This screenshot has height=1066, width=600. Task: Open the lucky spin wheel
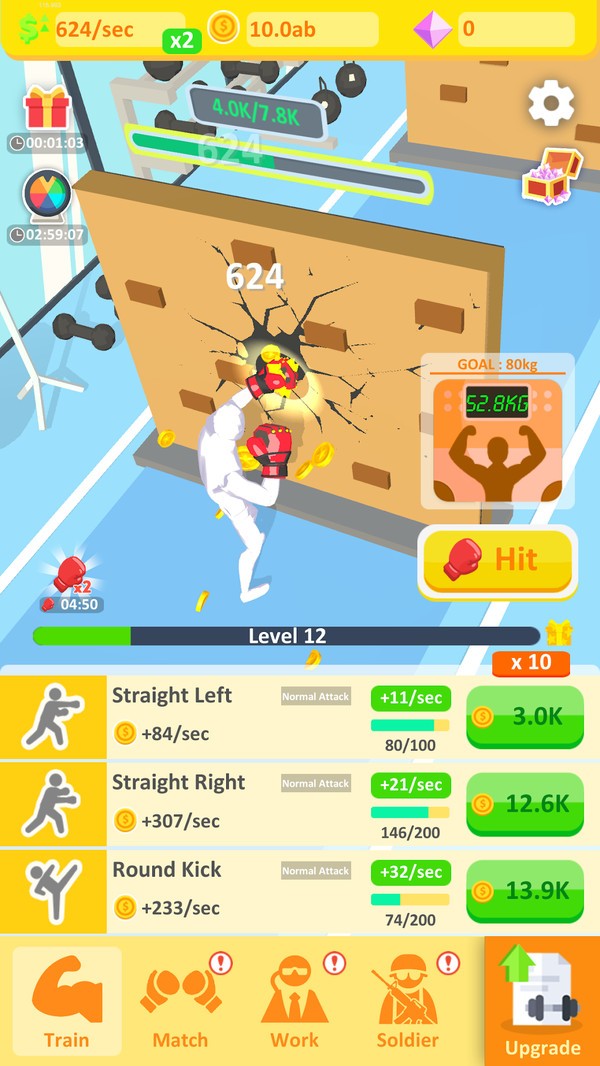pos(44,195)
